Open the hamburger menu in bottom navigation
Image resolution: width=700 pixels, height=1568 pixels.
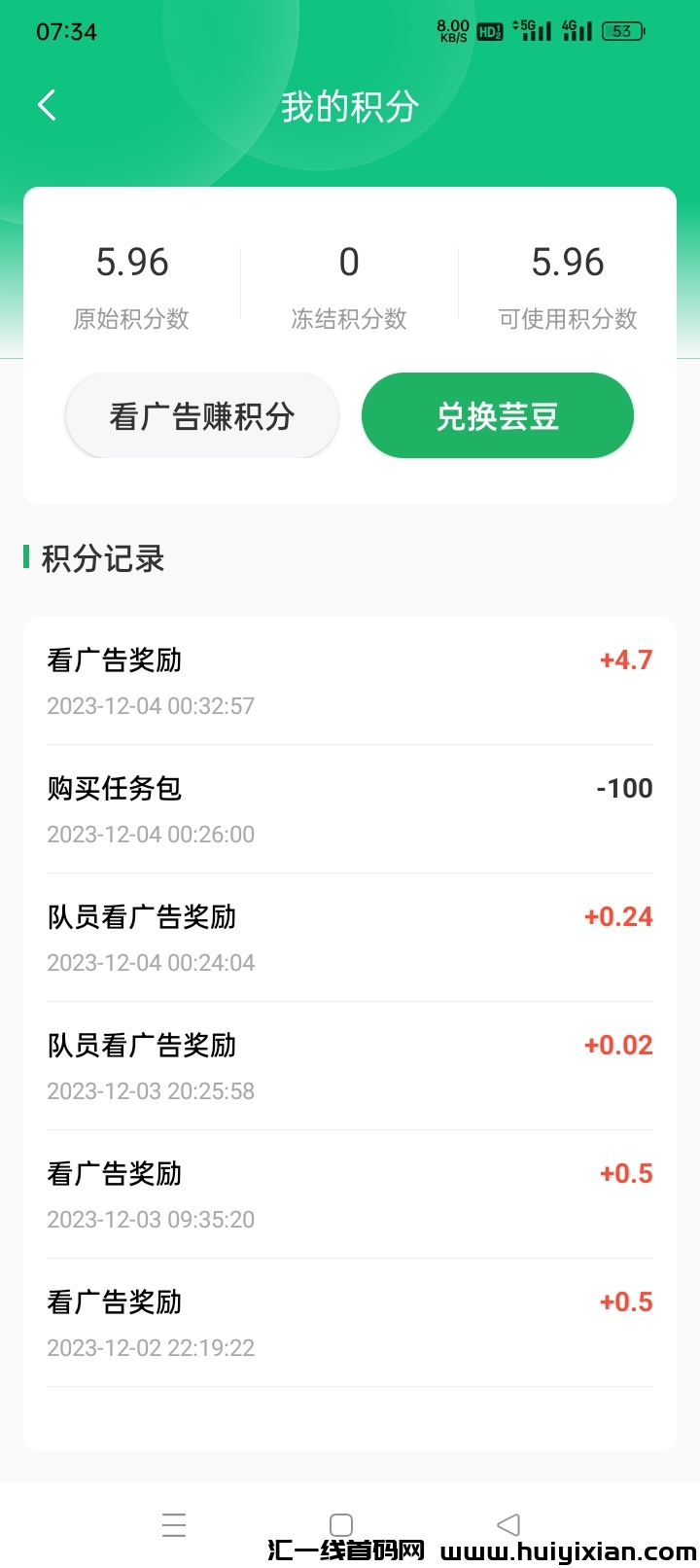pyautogui.click(x=174, y=1524)
